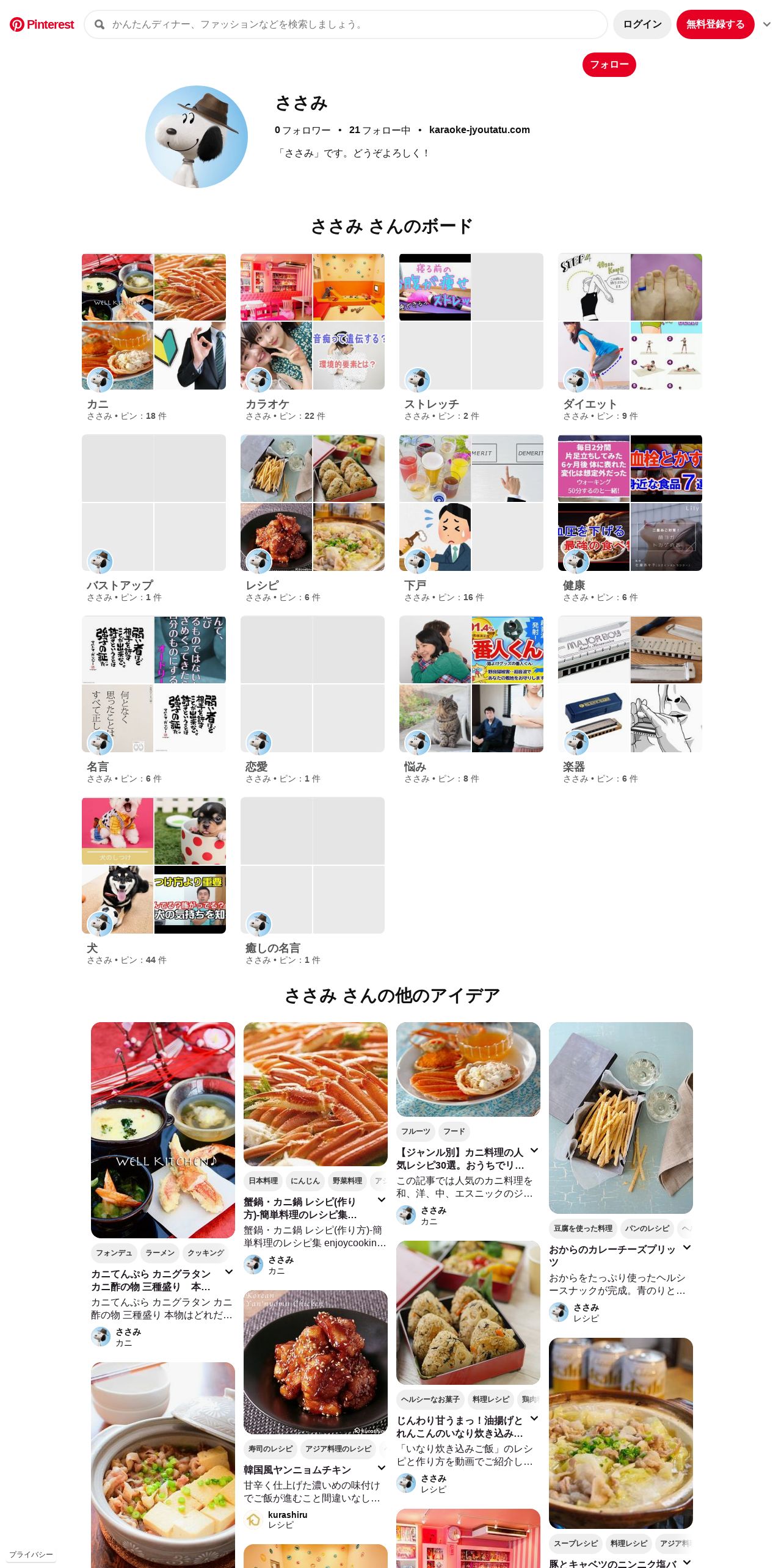Screen dimensions: 784x1568
Task: Open the レシピ board
Action: click(x=313, y=518)
